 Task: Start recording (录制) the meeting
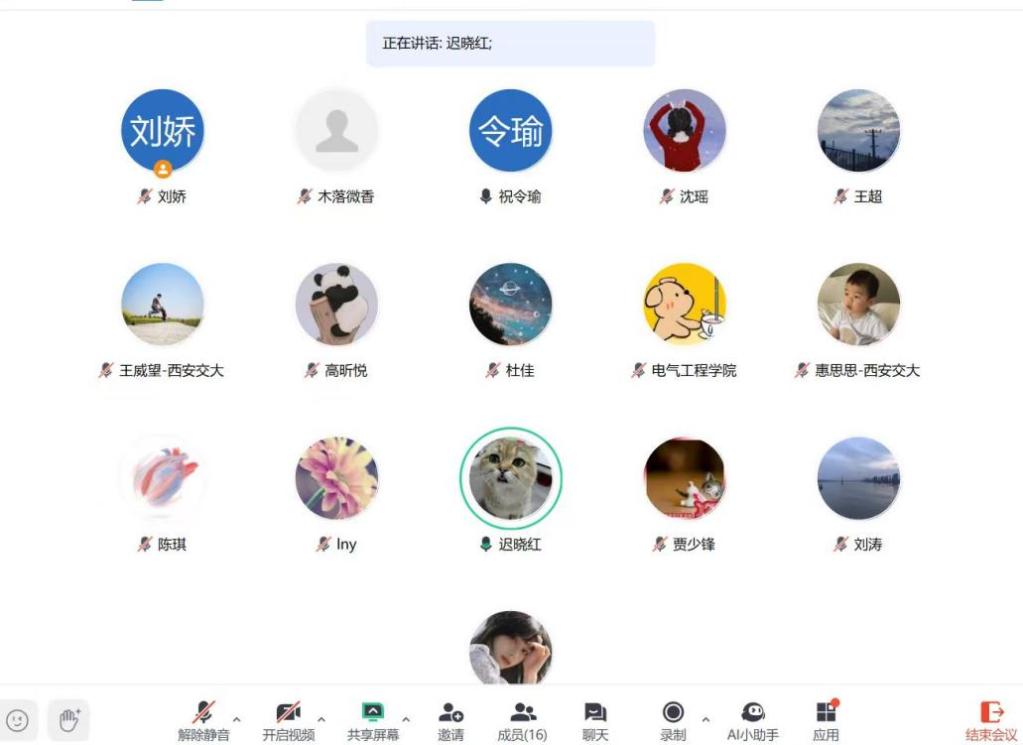[x=673, y=720]
